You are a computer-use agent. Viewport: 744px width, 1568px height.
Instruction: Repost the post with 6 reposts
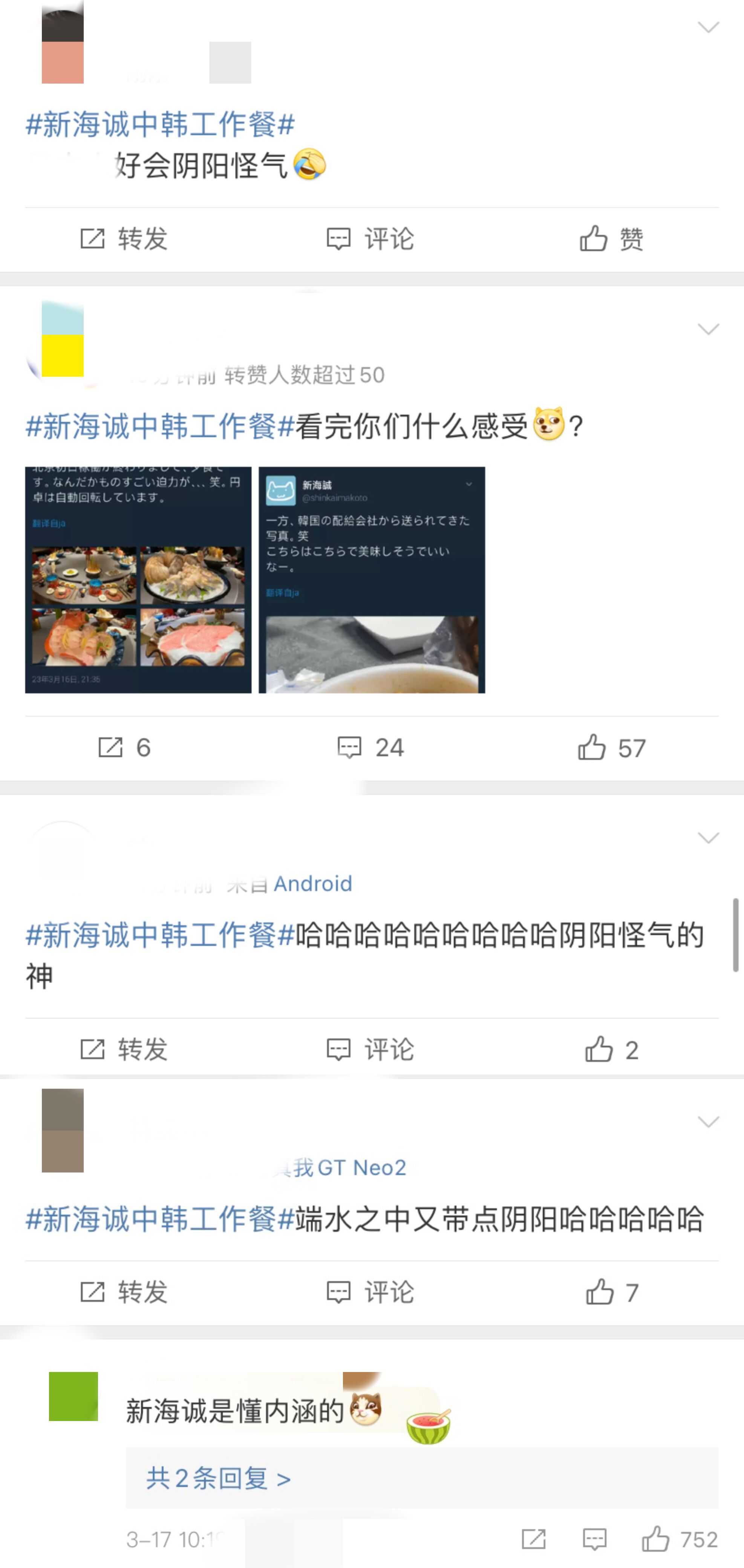pos(124,747)
